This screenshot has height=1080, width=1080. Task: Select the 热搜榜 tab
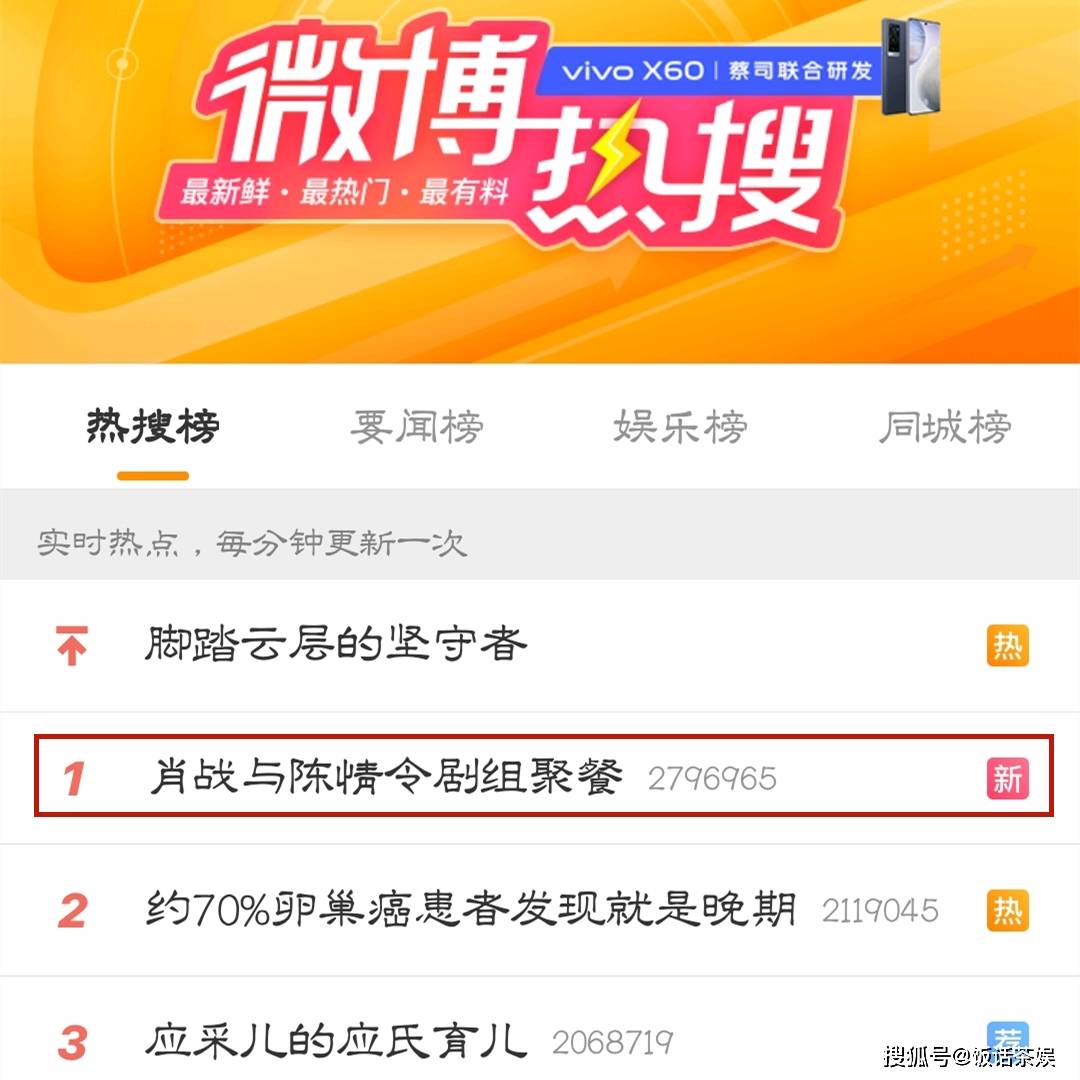click(x=153, y=428)
